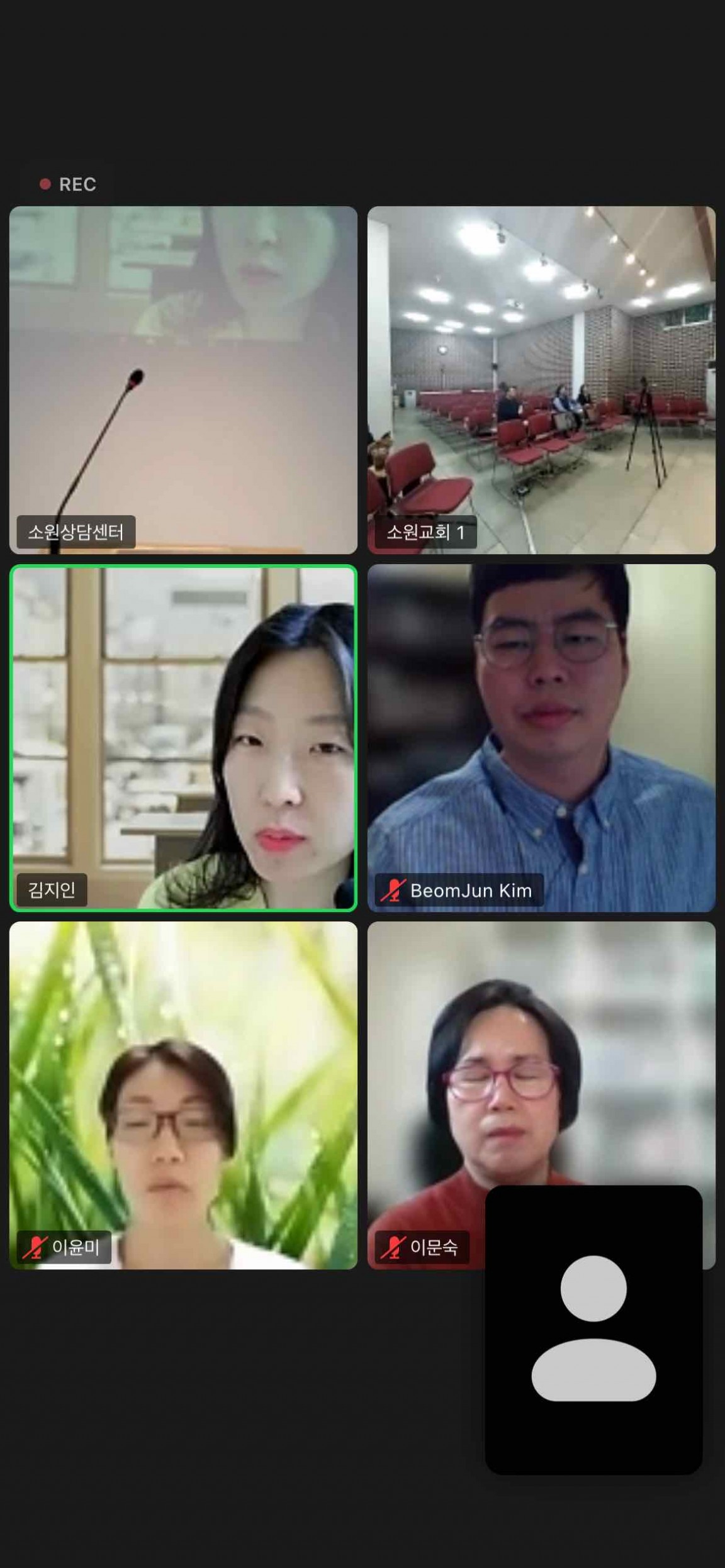This screenshot has height=1568, width=725.
Task: Tap 김지인's active speaker video tile
Action: (183, 738)
